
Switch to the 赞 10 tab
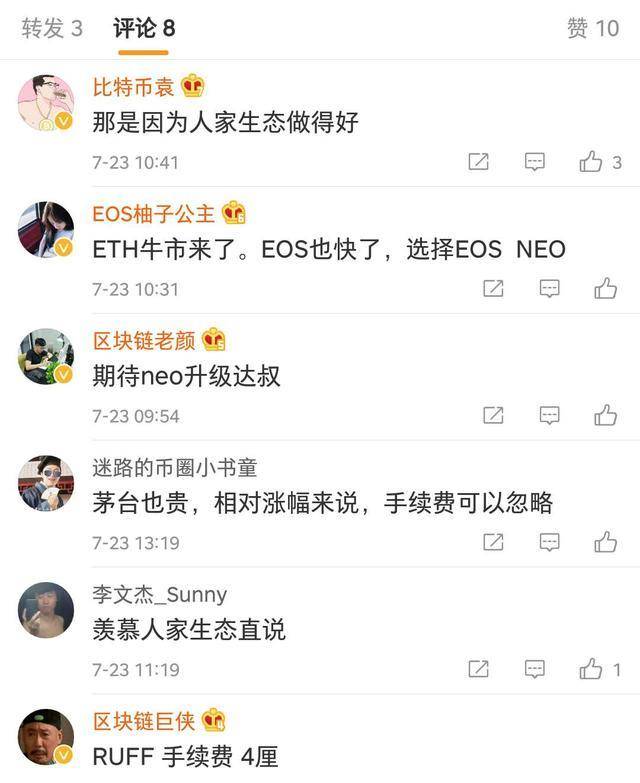593,29
